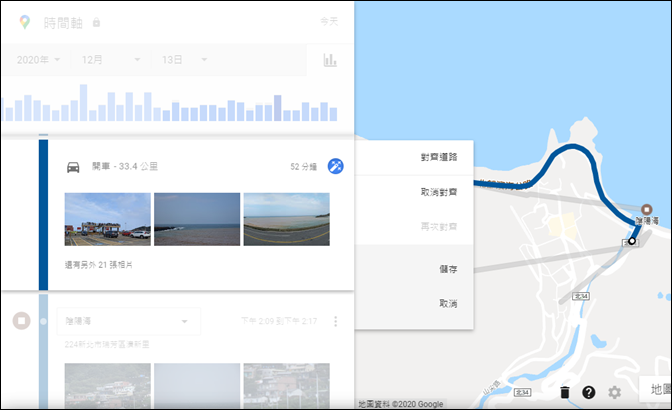Open the first trip photo thumbnail
Screen dimensions: 672x410
click(107, 219)
